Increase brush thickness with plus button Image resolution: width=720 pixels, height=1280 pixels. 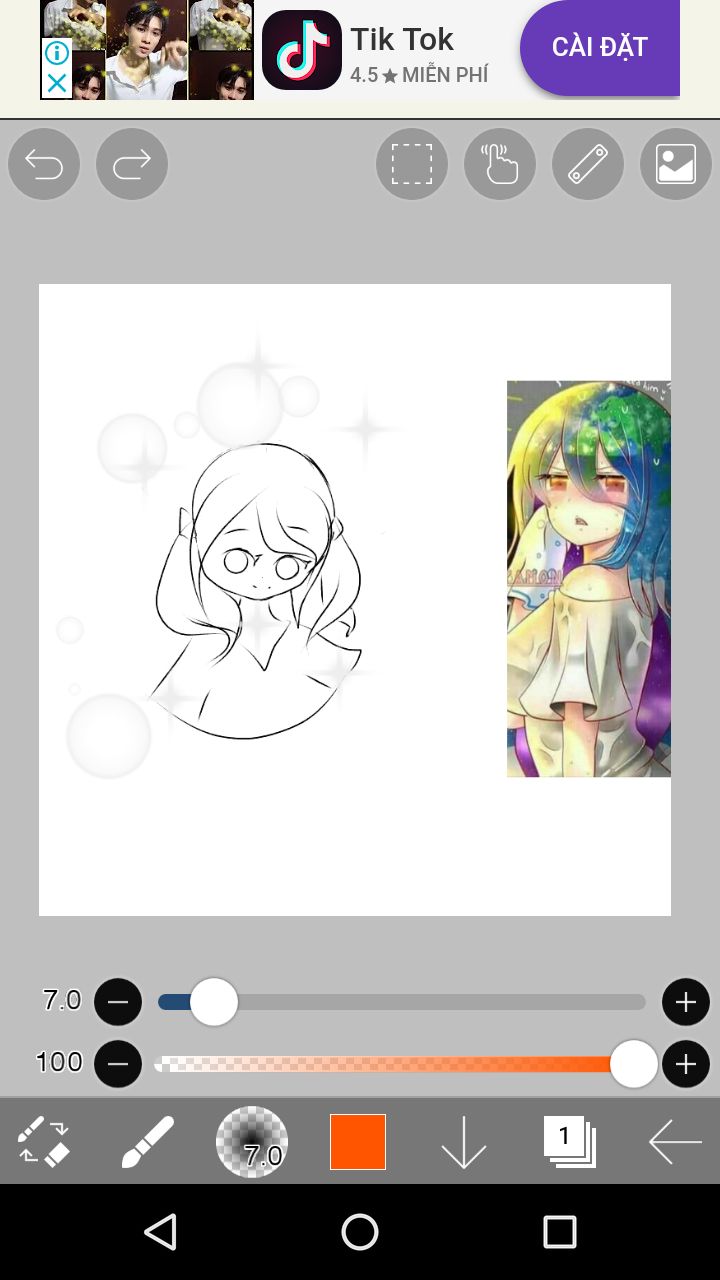[x=686, y=1002]
